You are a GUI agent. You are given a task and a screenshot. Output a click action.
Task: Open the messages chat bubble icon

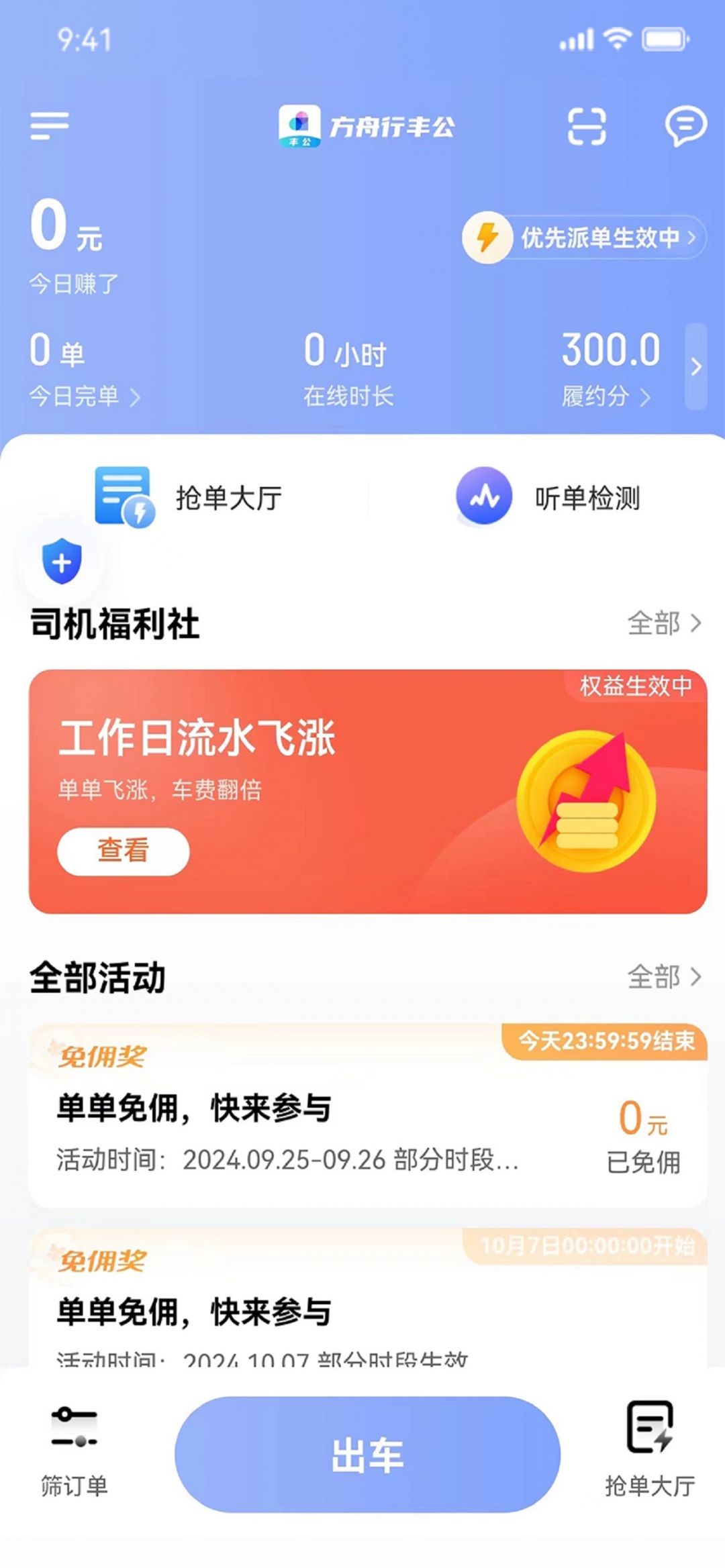(x=685, y=126)
